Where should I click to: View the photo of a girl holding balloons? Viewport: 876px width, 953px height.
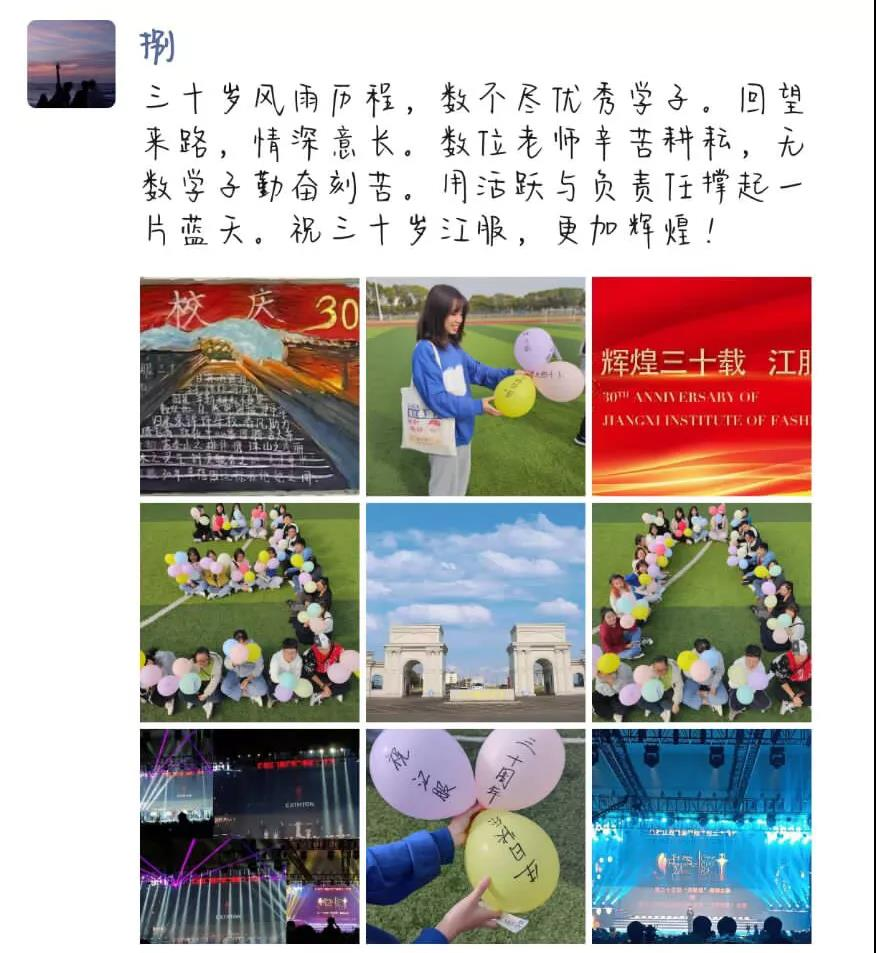pos(475,386)
